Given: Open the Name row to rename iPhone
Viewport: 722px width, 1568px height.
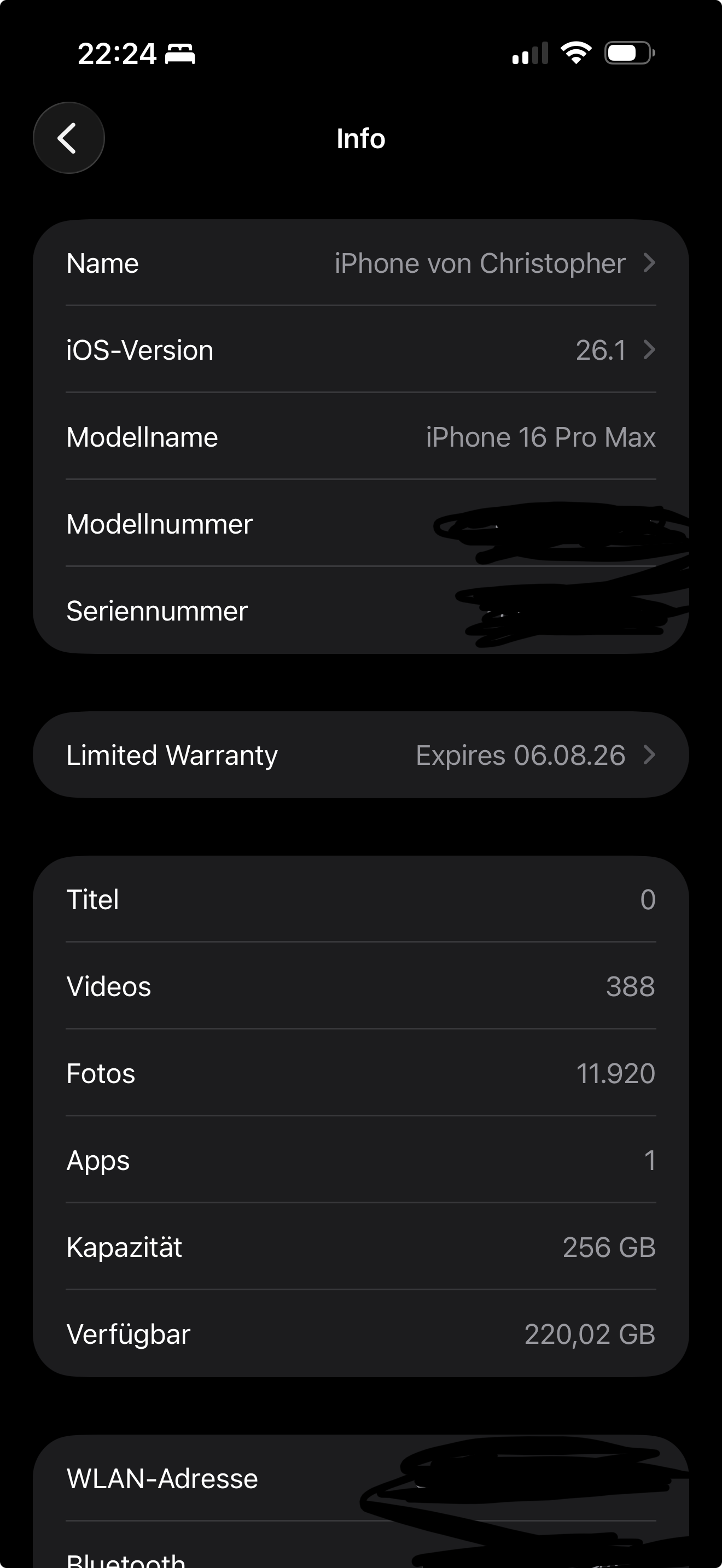Looking at the screenshot, I should pos(360,264).
